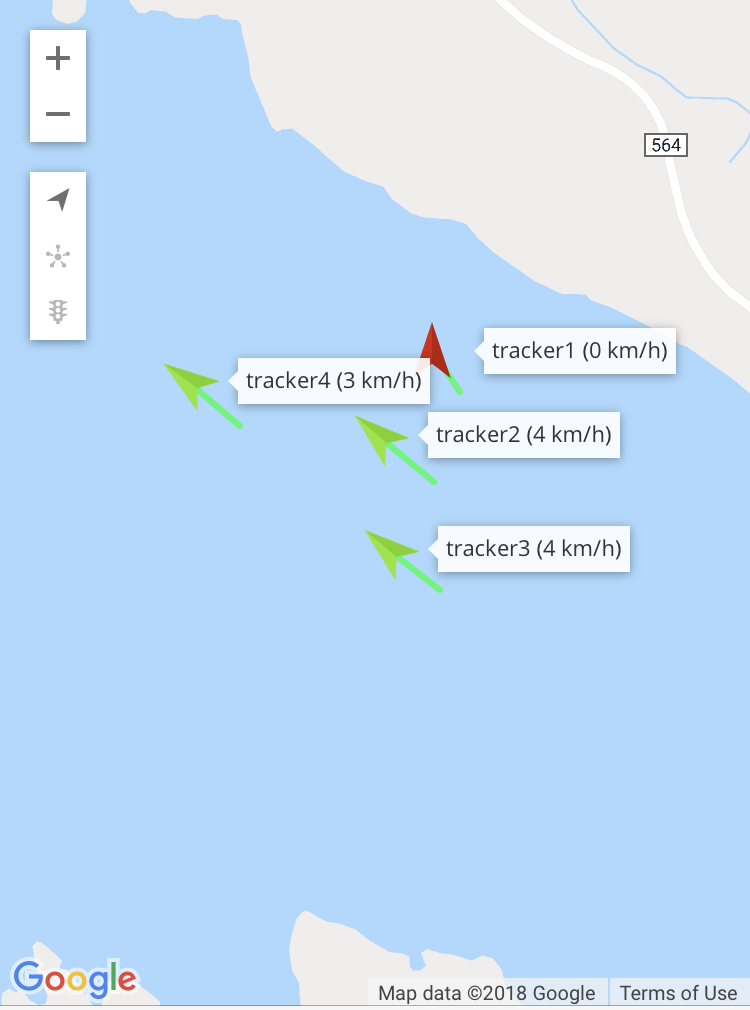Open the route 564 road shield label
Screen dimensions: 750x1010
[664, 145]
